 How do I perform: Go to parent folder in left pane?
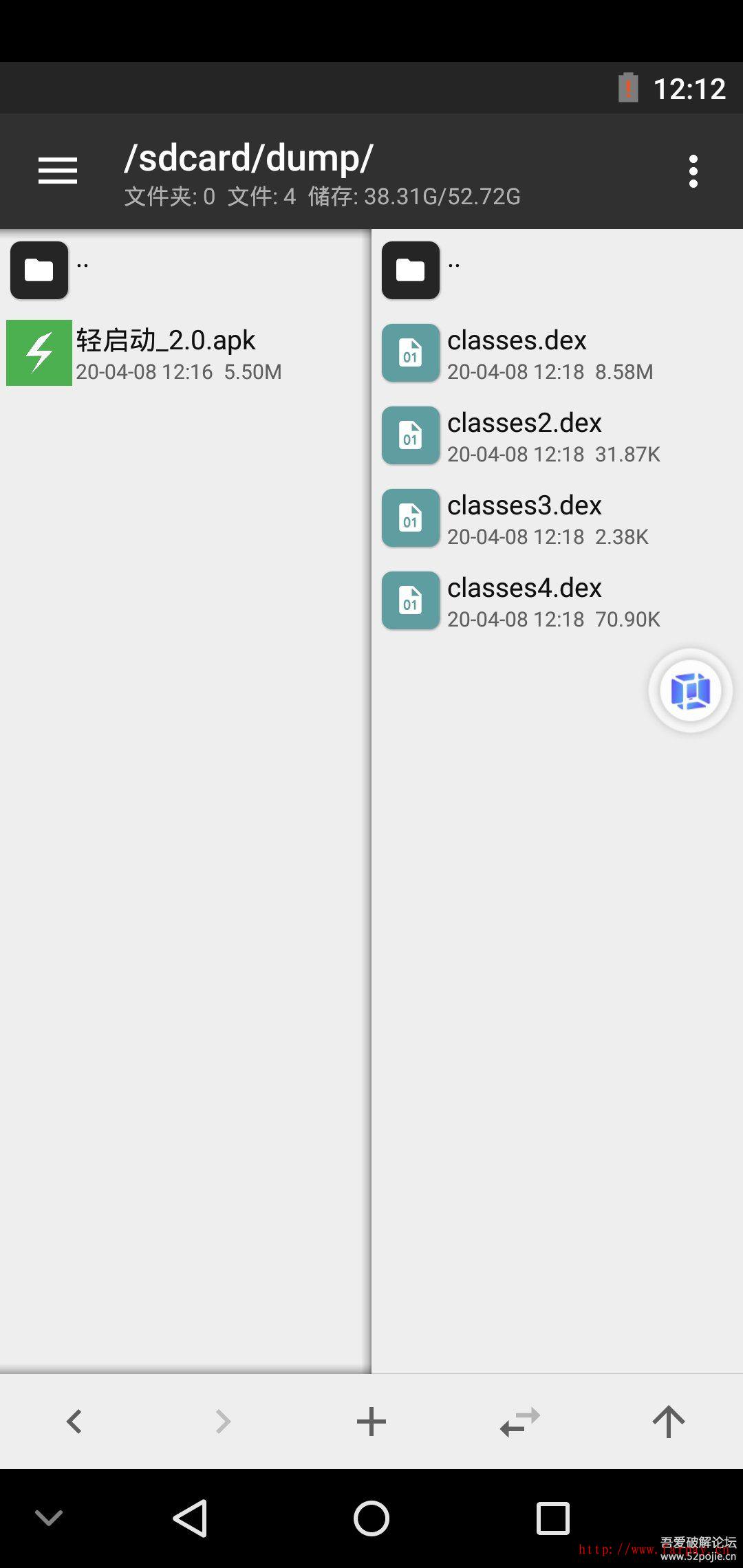pos(39,270)
